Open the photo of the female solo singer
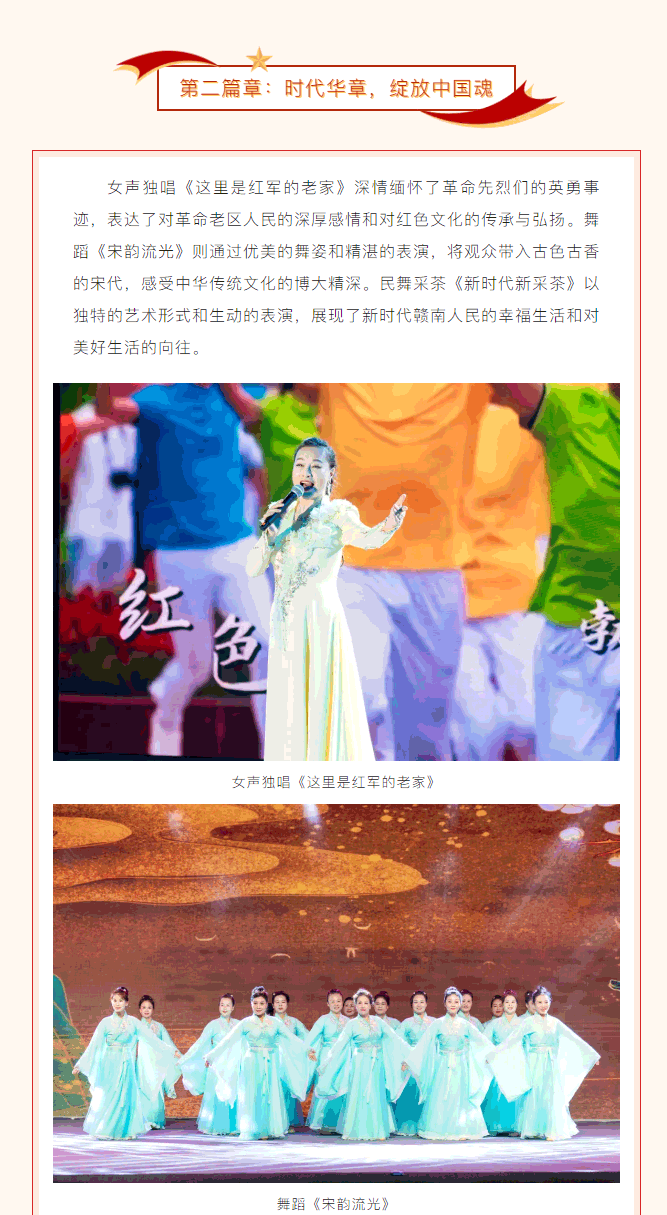This screenshot has height=1215, width=667. coord(336,571)
